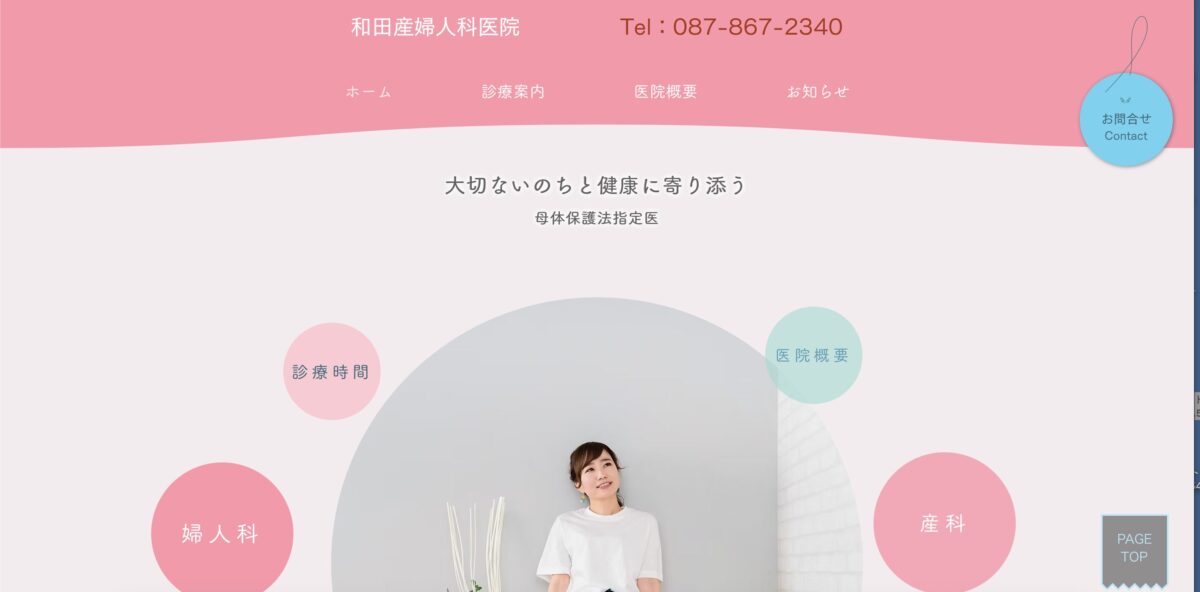Go to 診療案内 in the menu
The image size is (1200, 592).
click(513, 92)
